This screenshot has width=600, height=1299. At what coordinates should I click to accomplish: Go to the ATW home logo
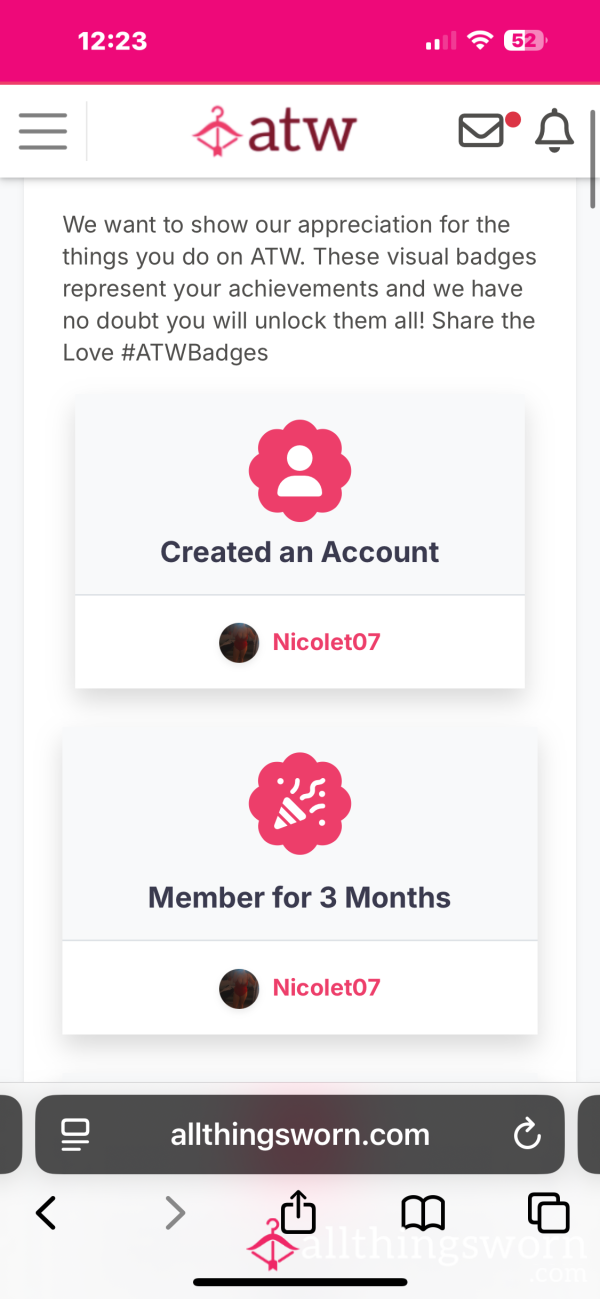coord(274,131)
